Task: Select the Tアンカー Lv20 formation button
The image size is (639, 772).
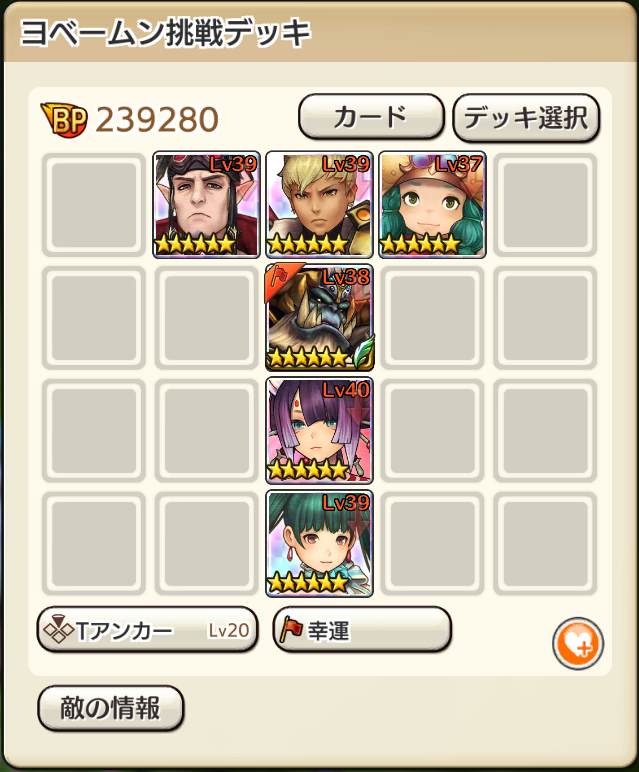Action: click(147, 630)
